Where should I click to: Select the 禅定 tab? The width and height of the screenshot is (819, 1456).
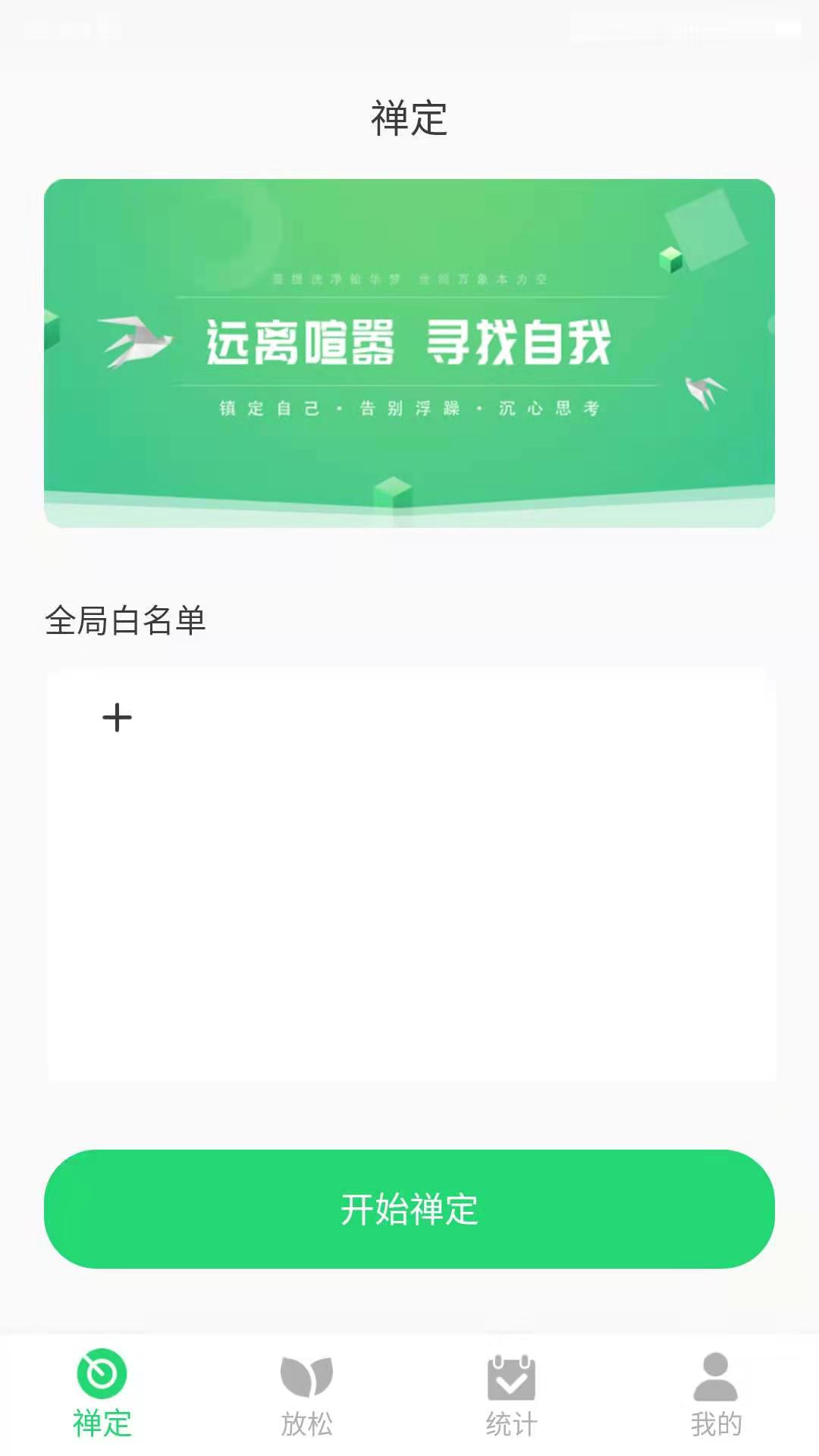pyautogui.click(x=102, y=1396)
